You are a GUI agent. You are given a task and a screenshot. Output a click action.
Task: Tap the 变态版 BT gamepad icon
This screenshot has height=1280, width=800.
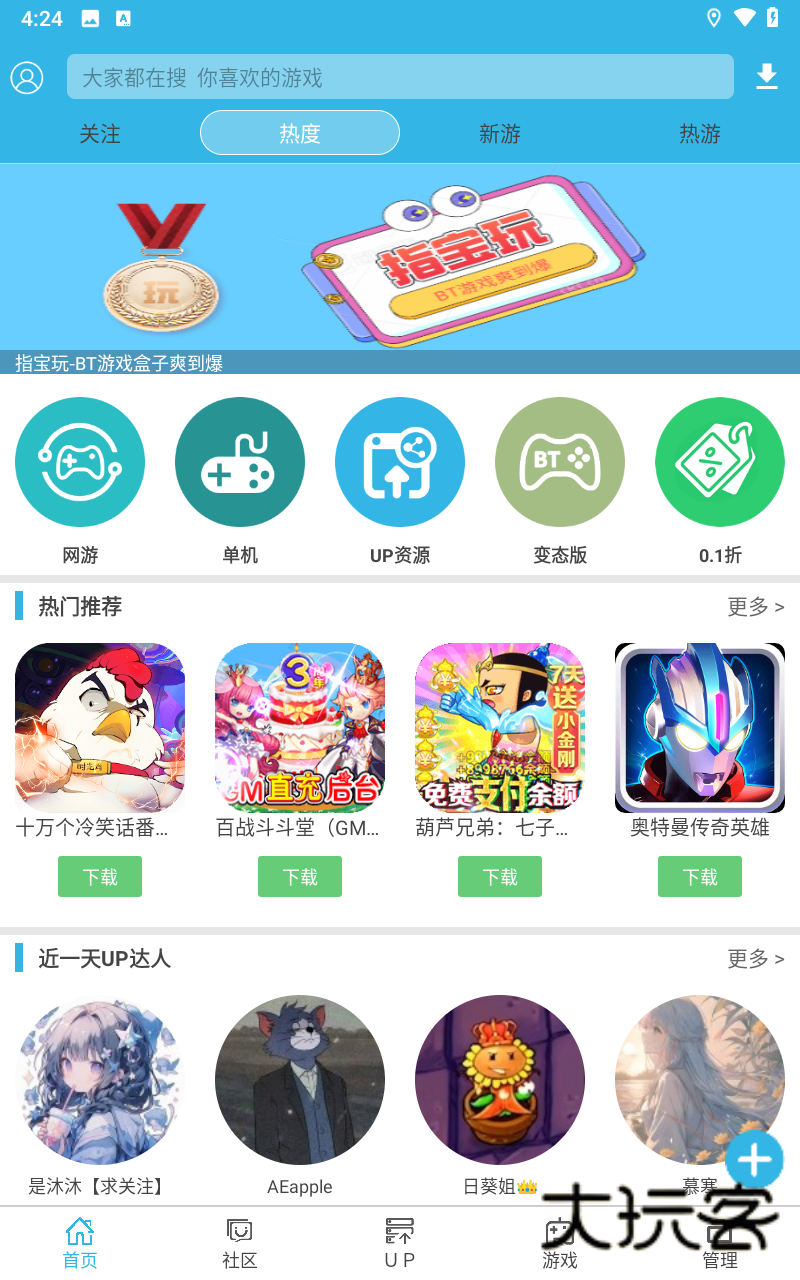click(x=560, y=462)
